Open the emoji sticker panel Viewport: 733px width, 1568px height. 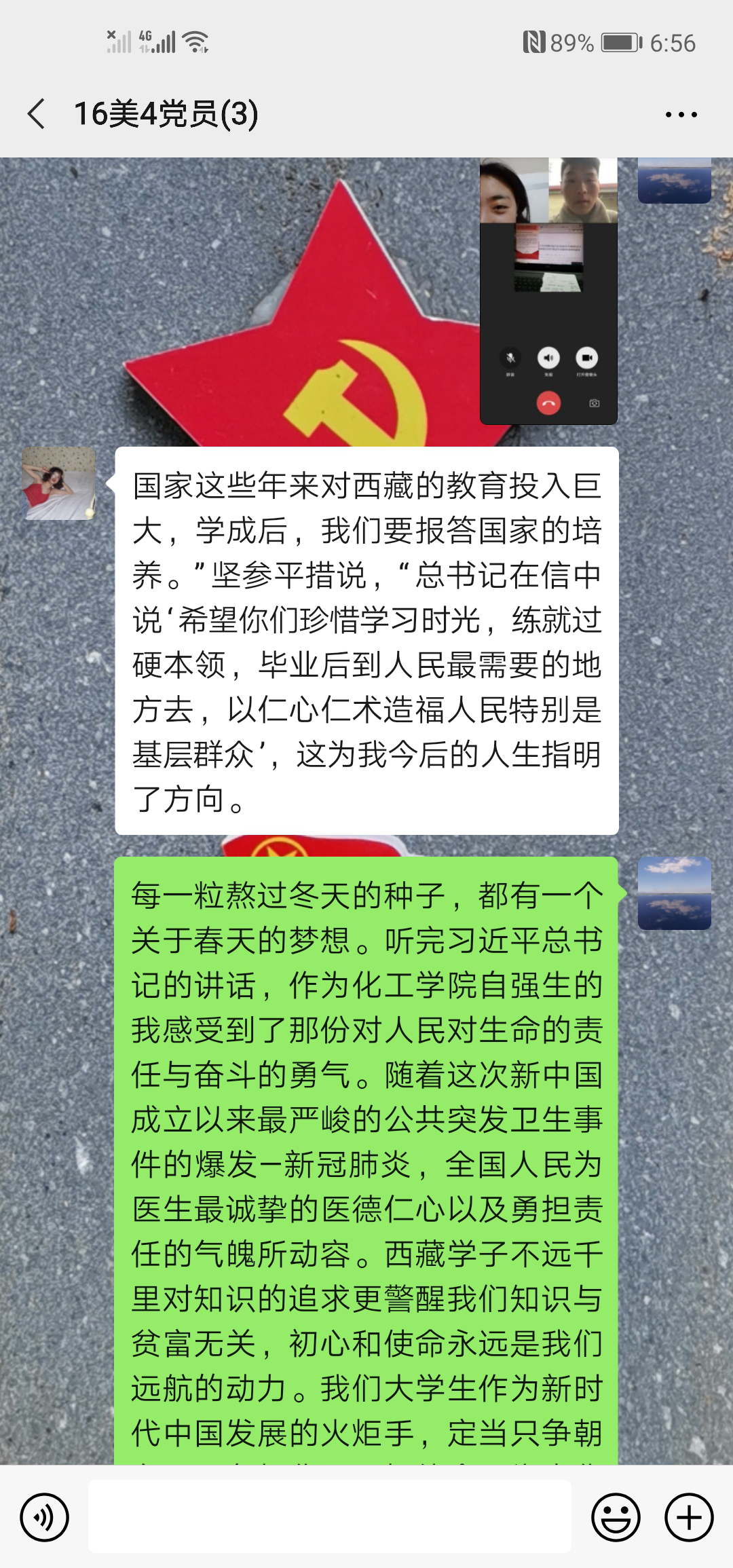coord(616,1517)
